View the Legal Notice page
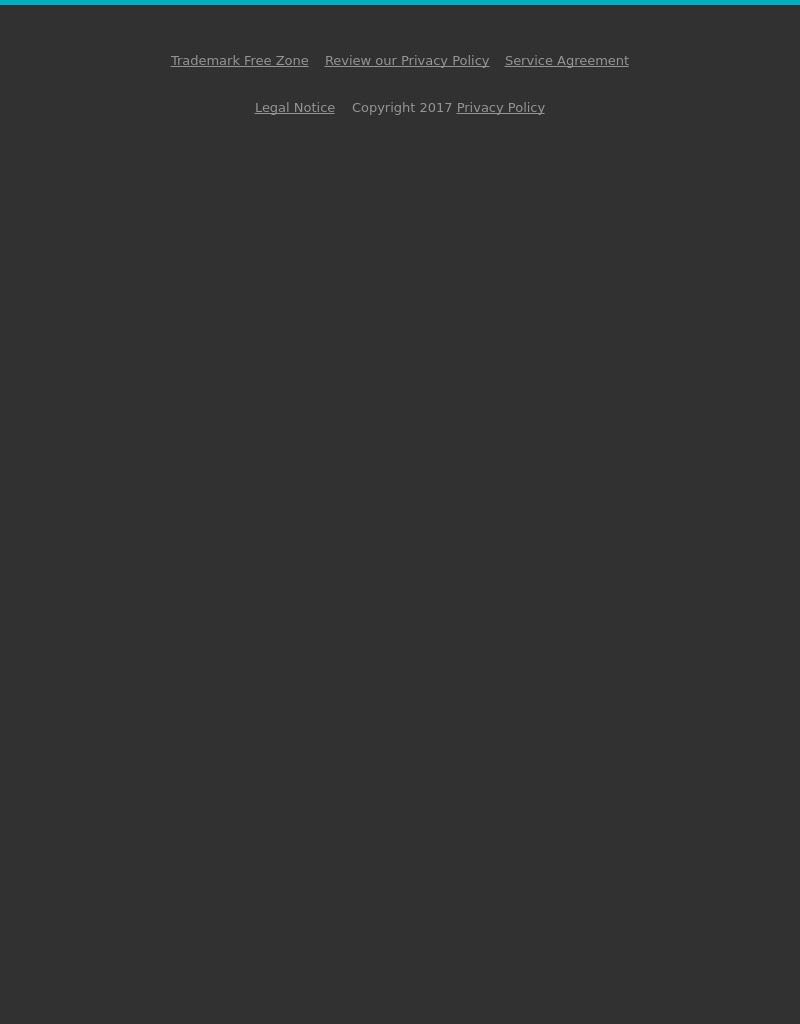800x1024 pixels. pyautogui.click(x=294, y=108)
